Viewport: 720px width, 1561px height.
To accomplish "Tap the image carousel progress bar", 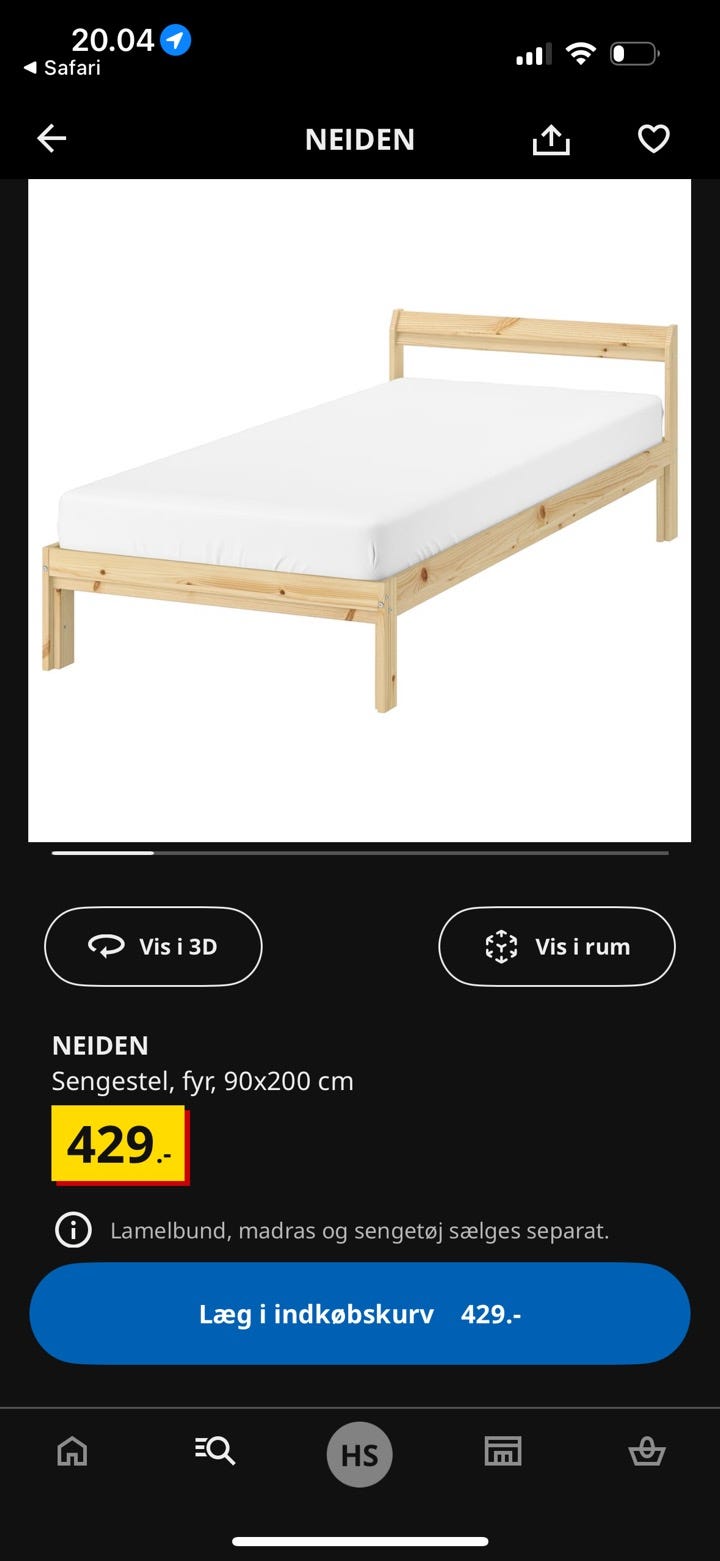I will point(360,854).
